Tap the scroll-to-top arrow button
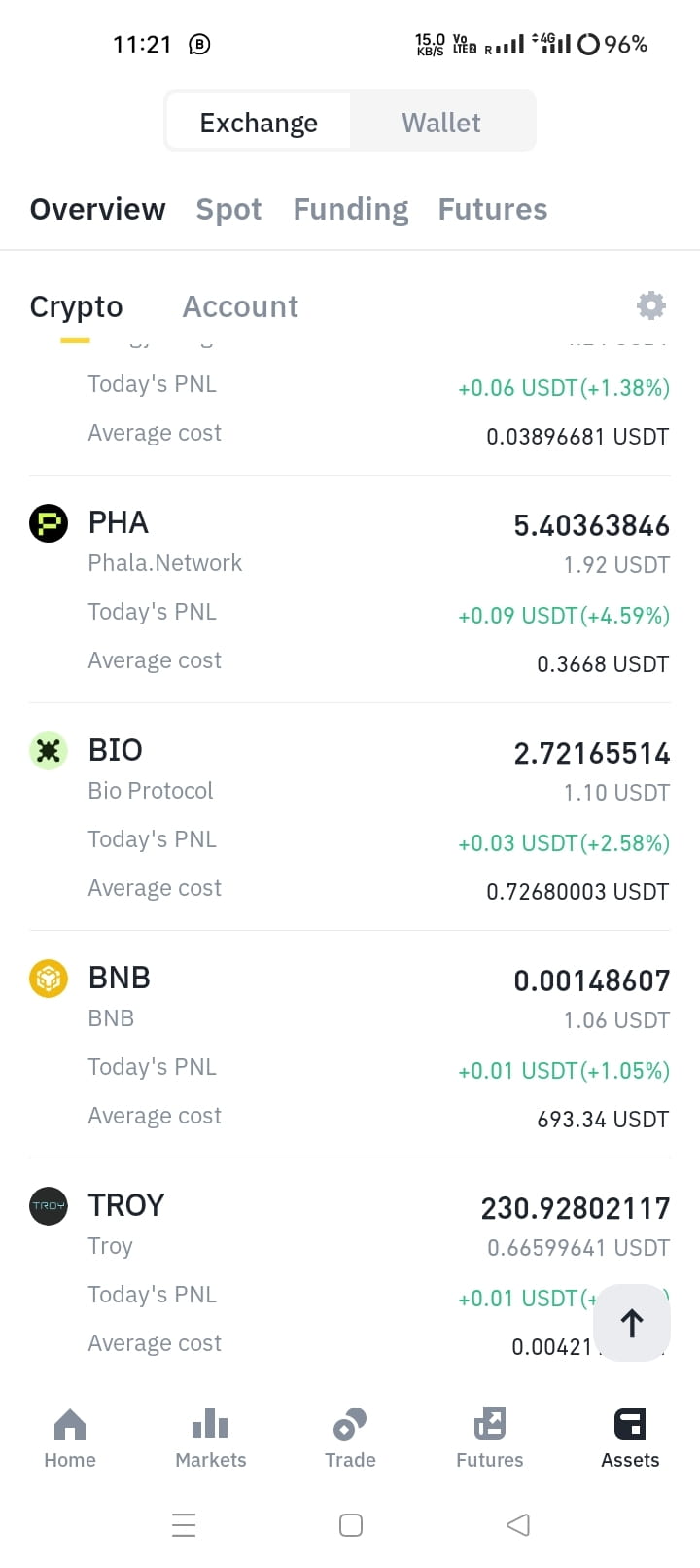 pyautogui.click(x=632, y=1323)
